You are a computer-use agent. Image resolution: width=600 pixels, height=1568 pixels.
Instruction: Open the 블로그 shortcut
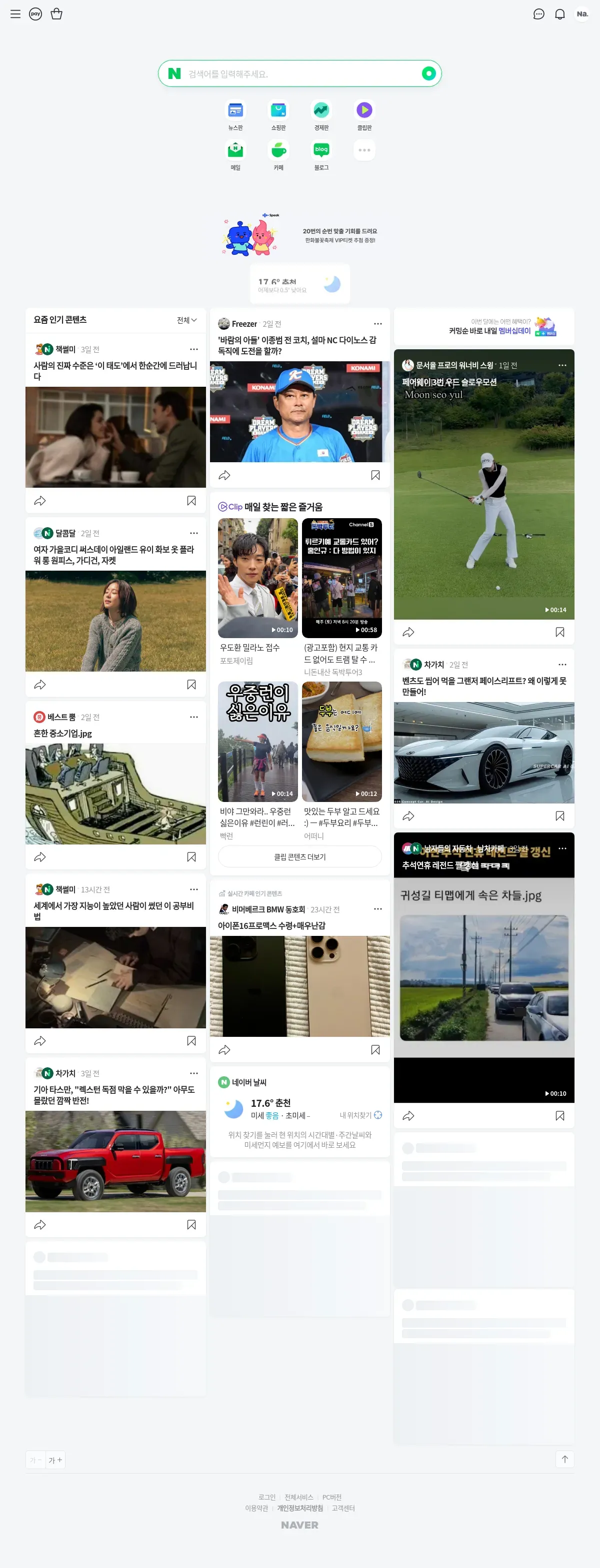pos(321,154)
